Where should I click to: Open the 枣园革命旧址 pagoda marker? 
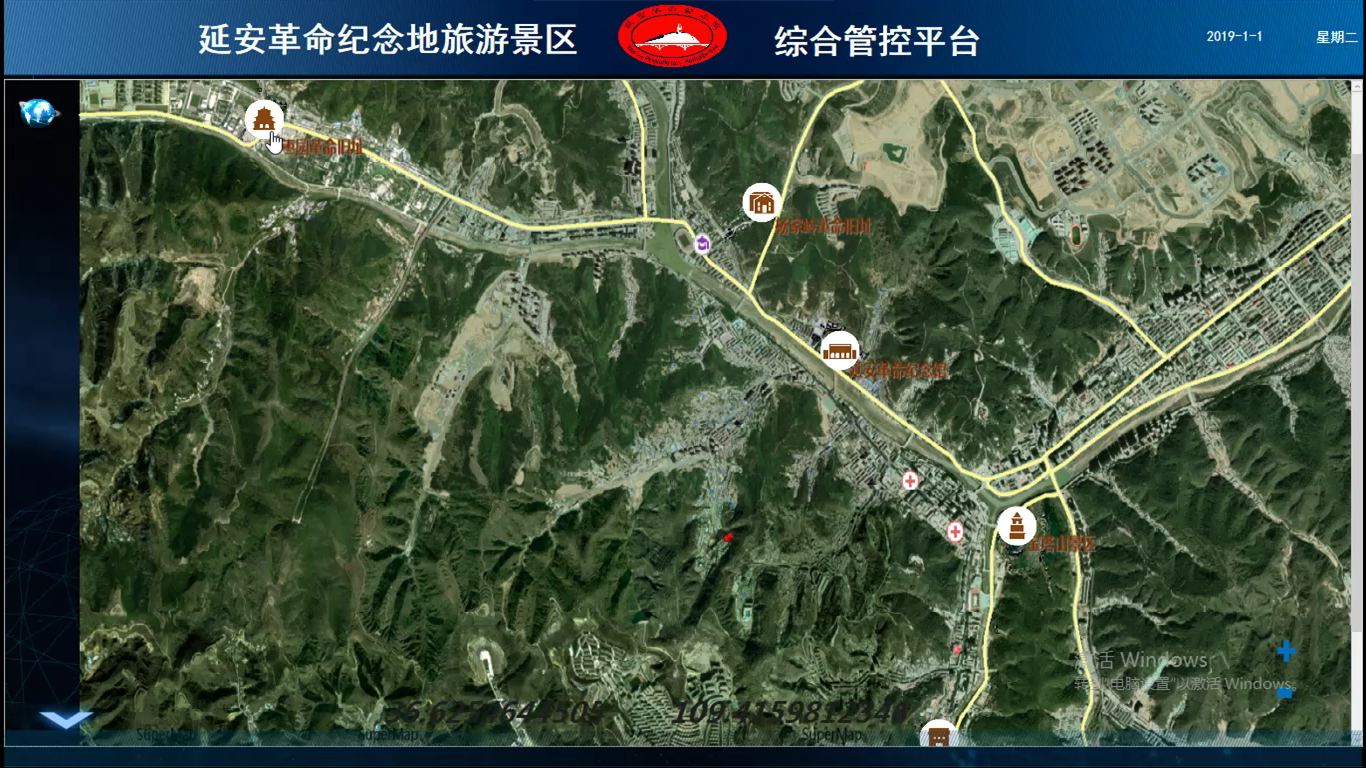click(x=264, y=120)
